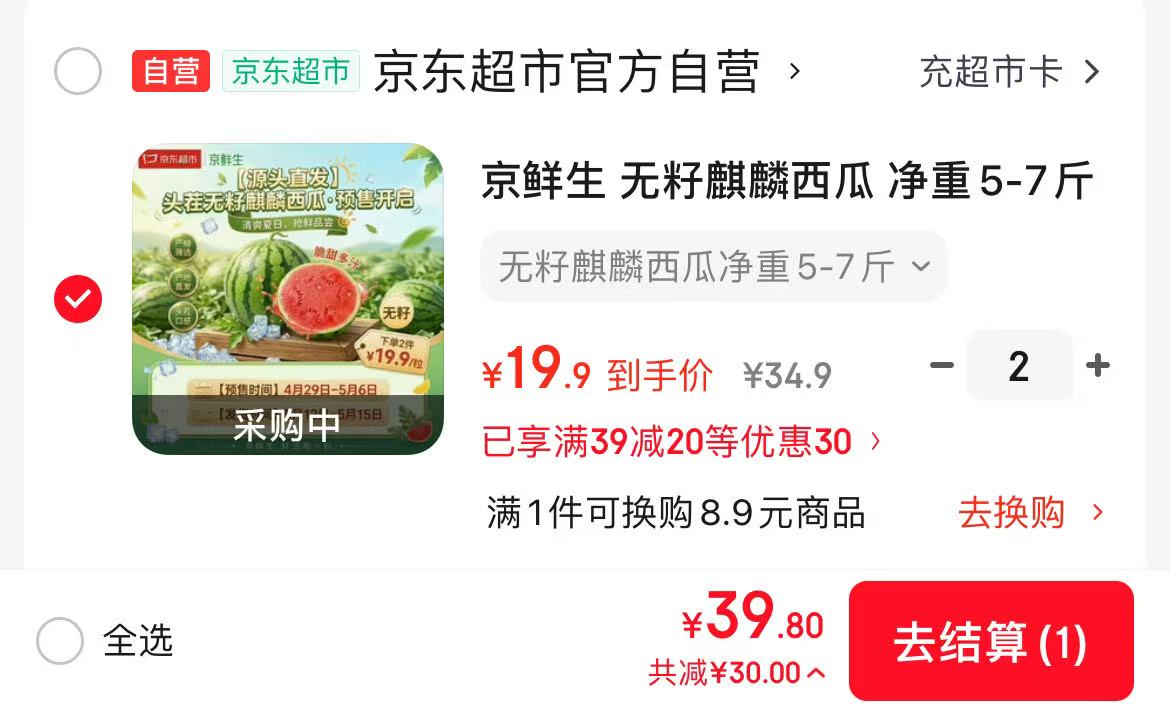Go to 去换购 add-on deals

pos(1029,513)
